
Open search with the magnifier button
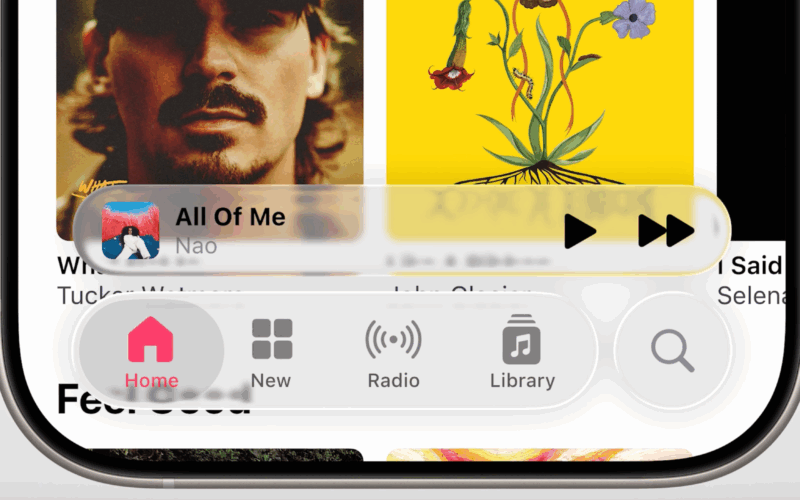pyautogui.click(x=672, y=351)
